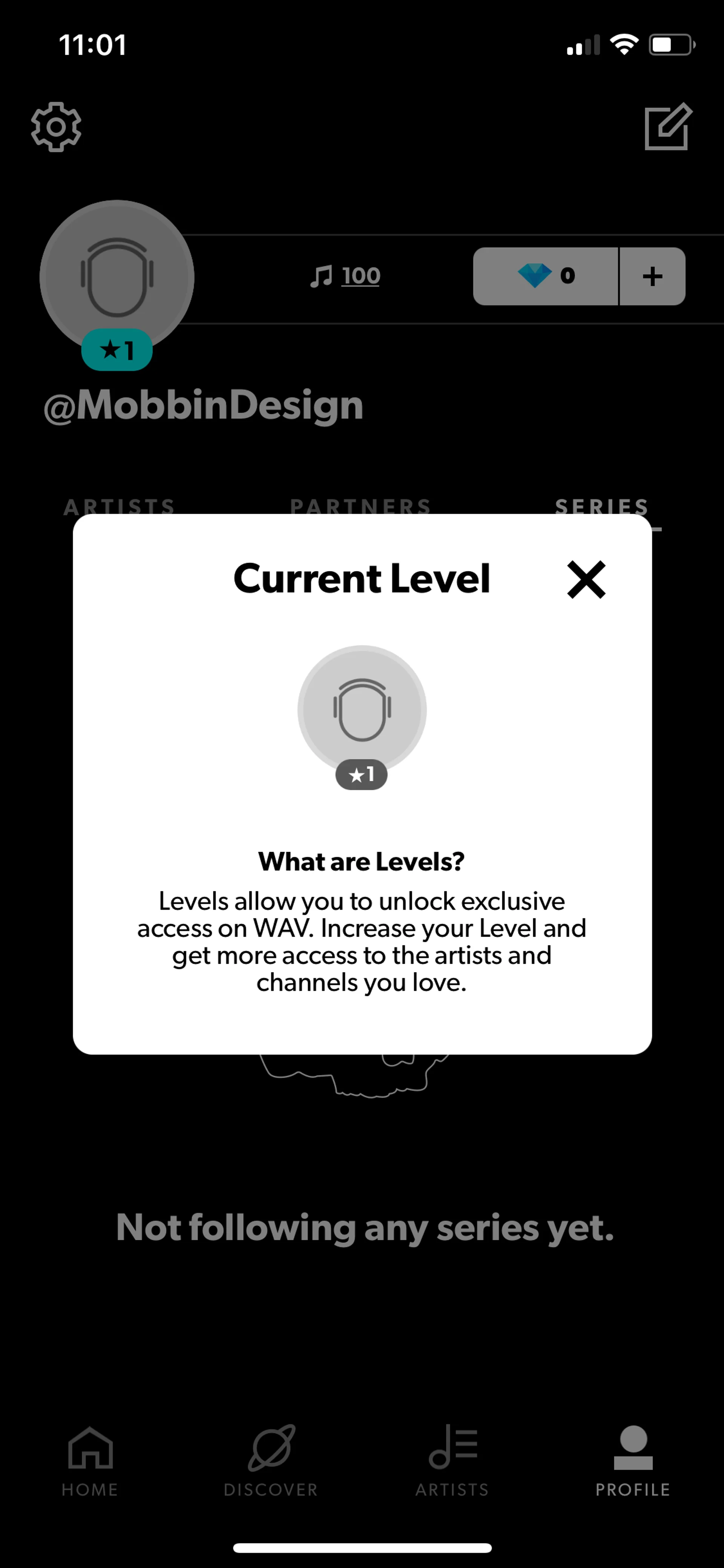Close the Current Level dialog

click(x=586, y=579)
